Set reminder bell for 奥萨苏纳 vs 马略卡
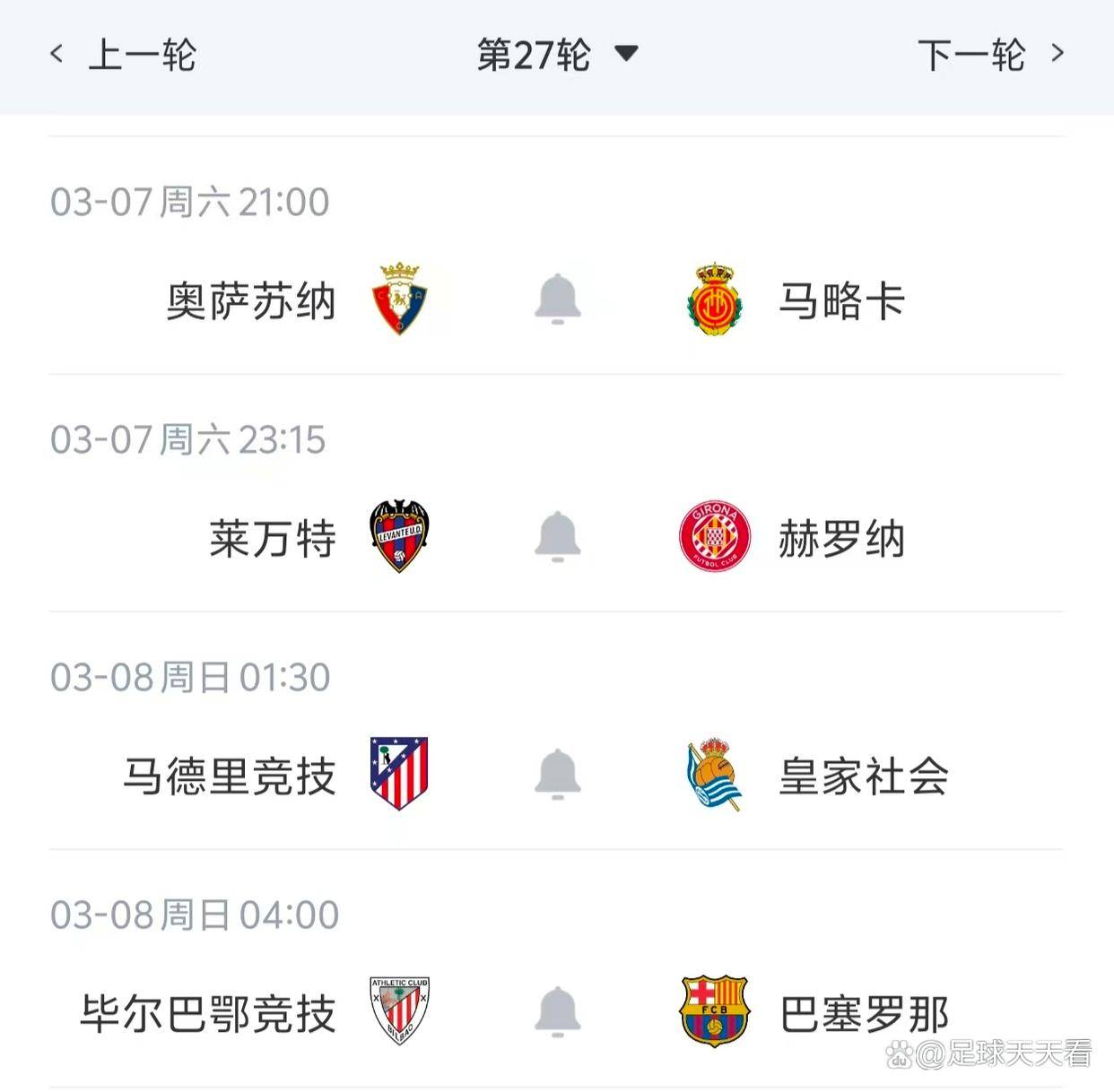 tap(557, 299)
